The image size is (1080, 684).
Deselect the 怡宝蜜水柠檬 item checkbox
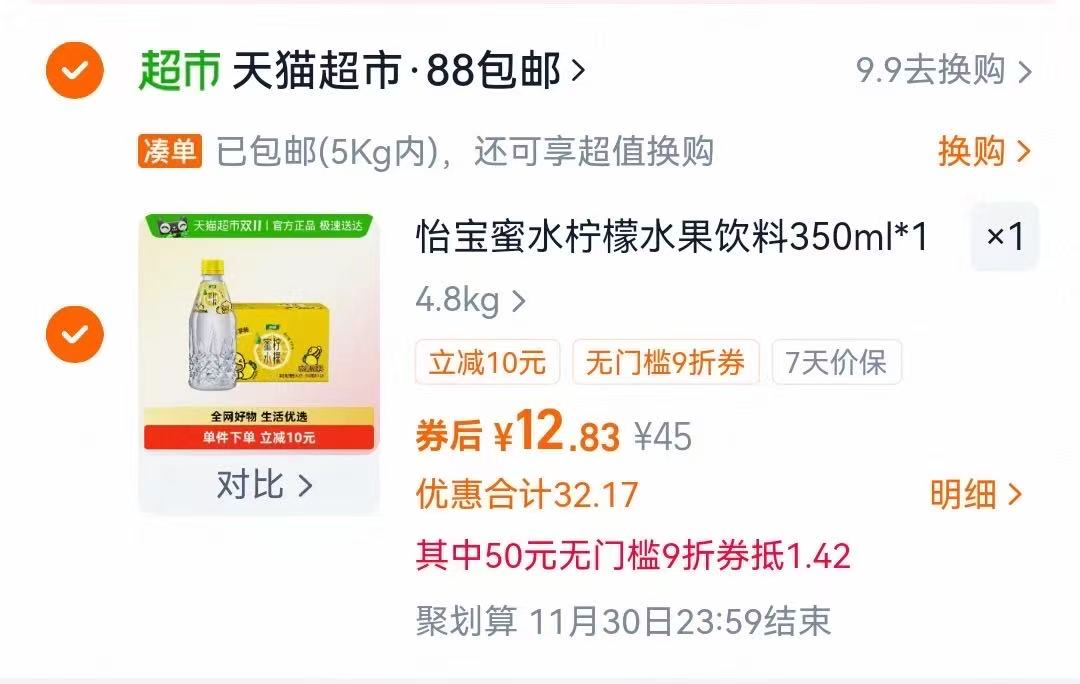point(75,335)
